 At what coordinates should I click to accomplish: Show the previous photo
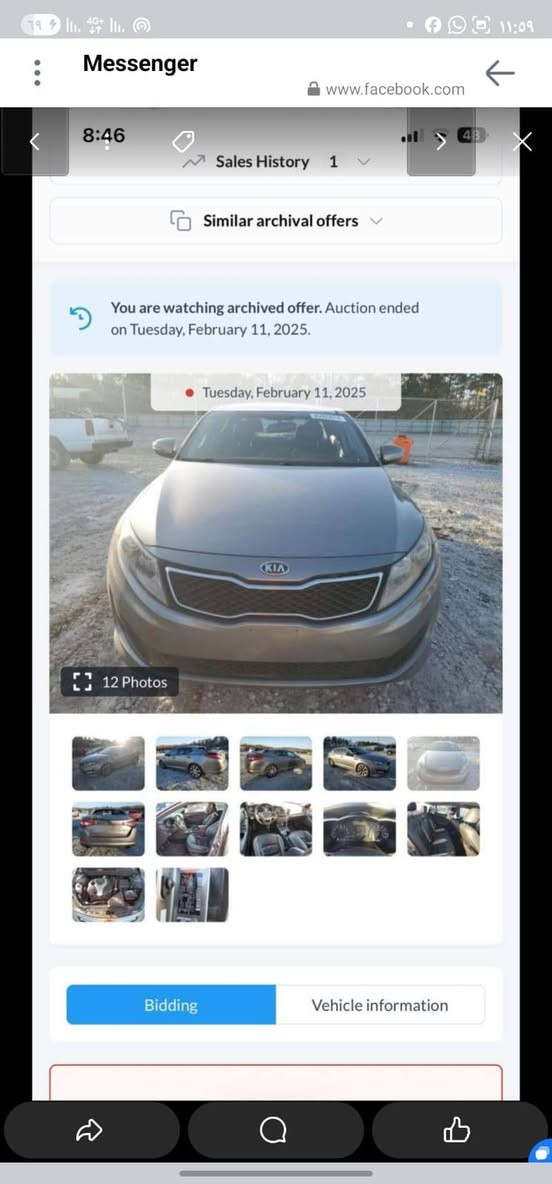[x=34, y=141]
